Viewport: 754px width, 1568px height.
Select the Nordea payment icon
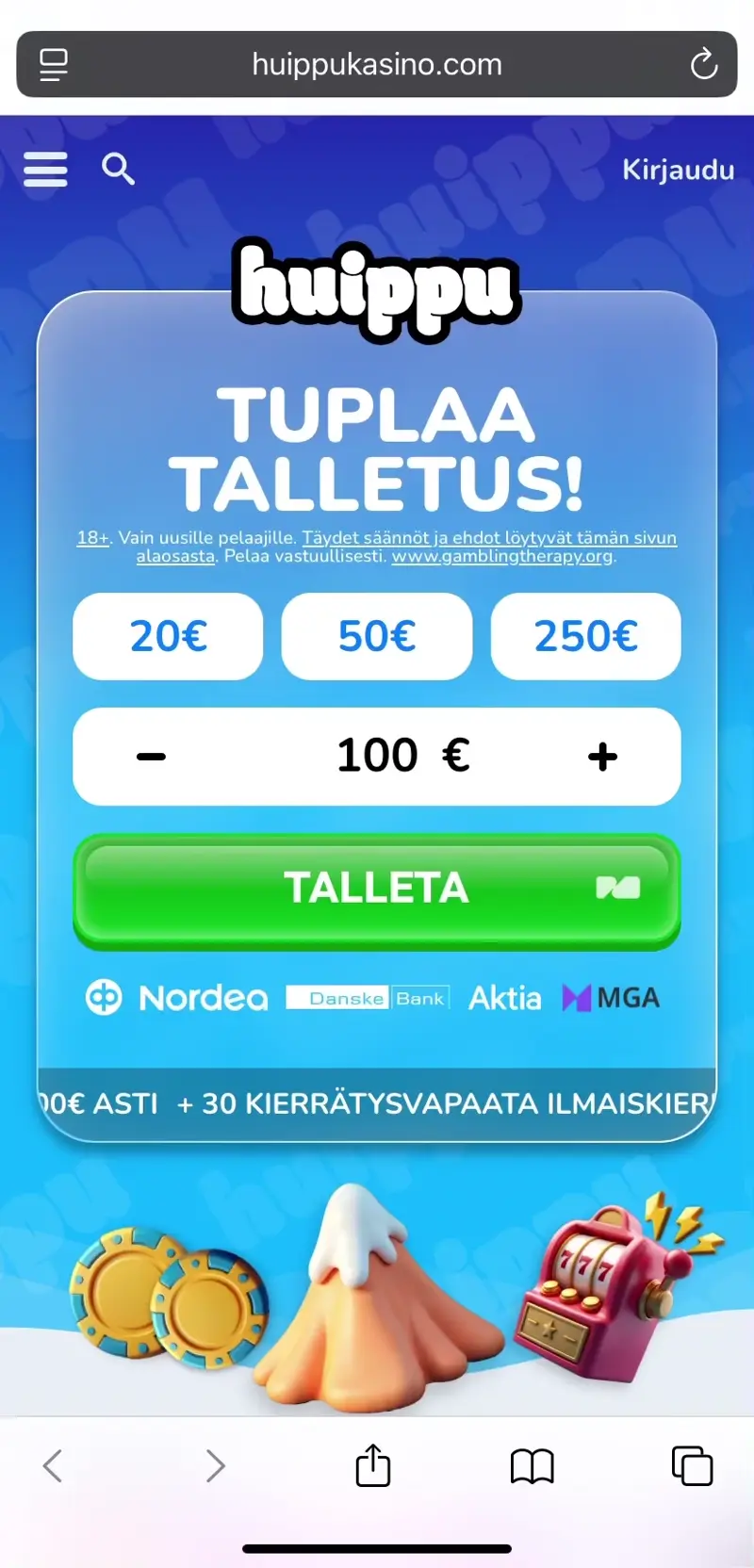click(x=175, y=997)
